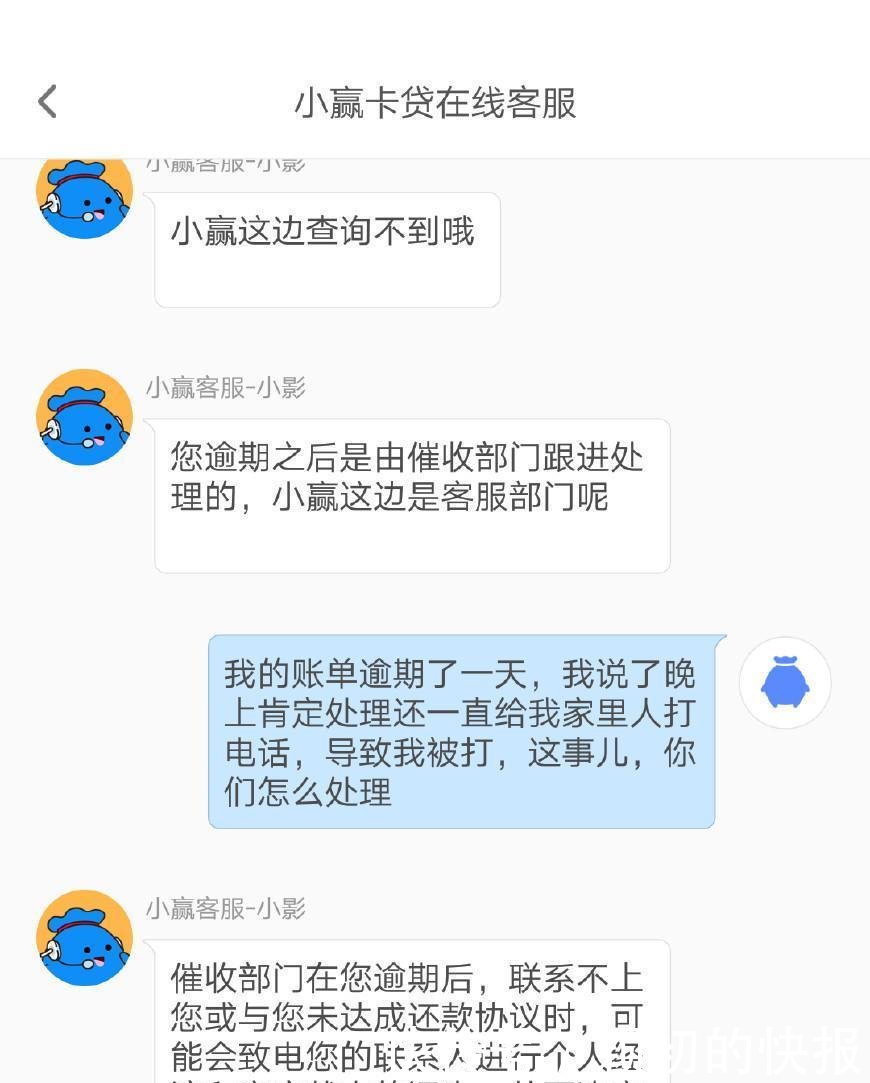Screen dimensions: 870x1083
Task: Click the bottom 小影 avatar icon
Action: pyautogui.click(x=84, y=938)
